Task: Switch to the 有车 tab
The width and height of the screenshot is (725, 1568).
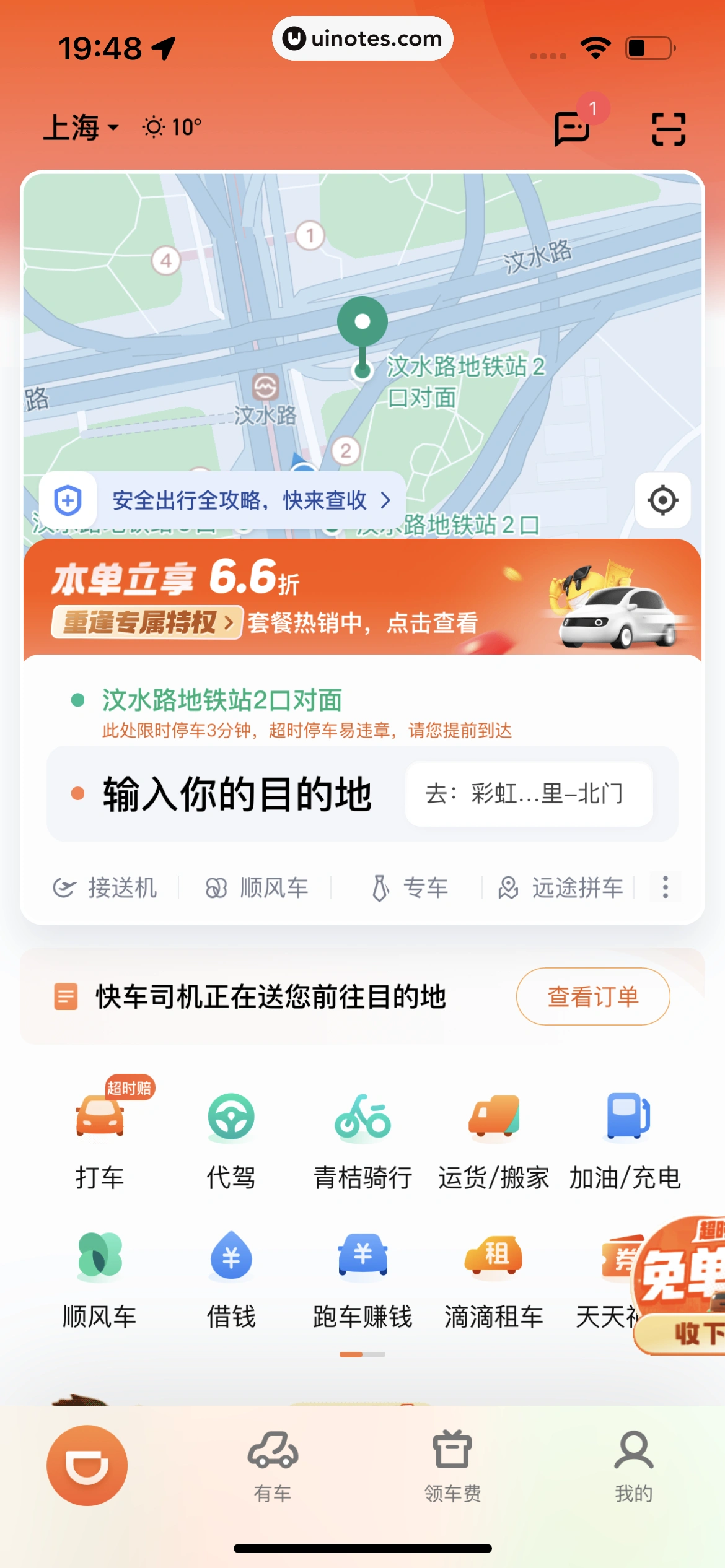Action: [273, 1471]
